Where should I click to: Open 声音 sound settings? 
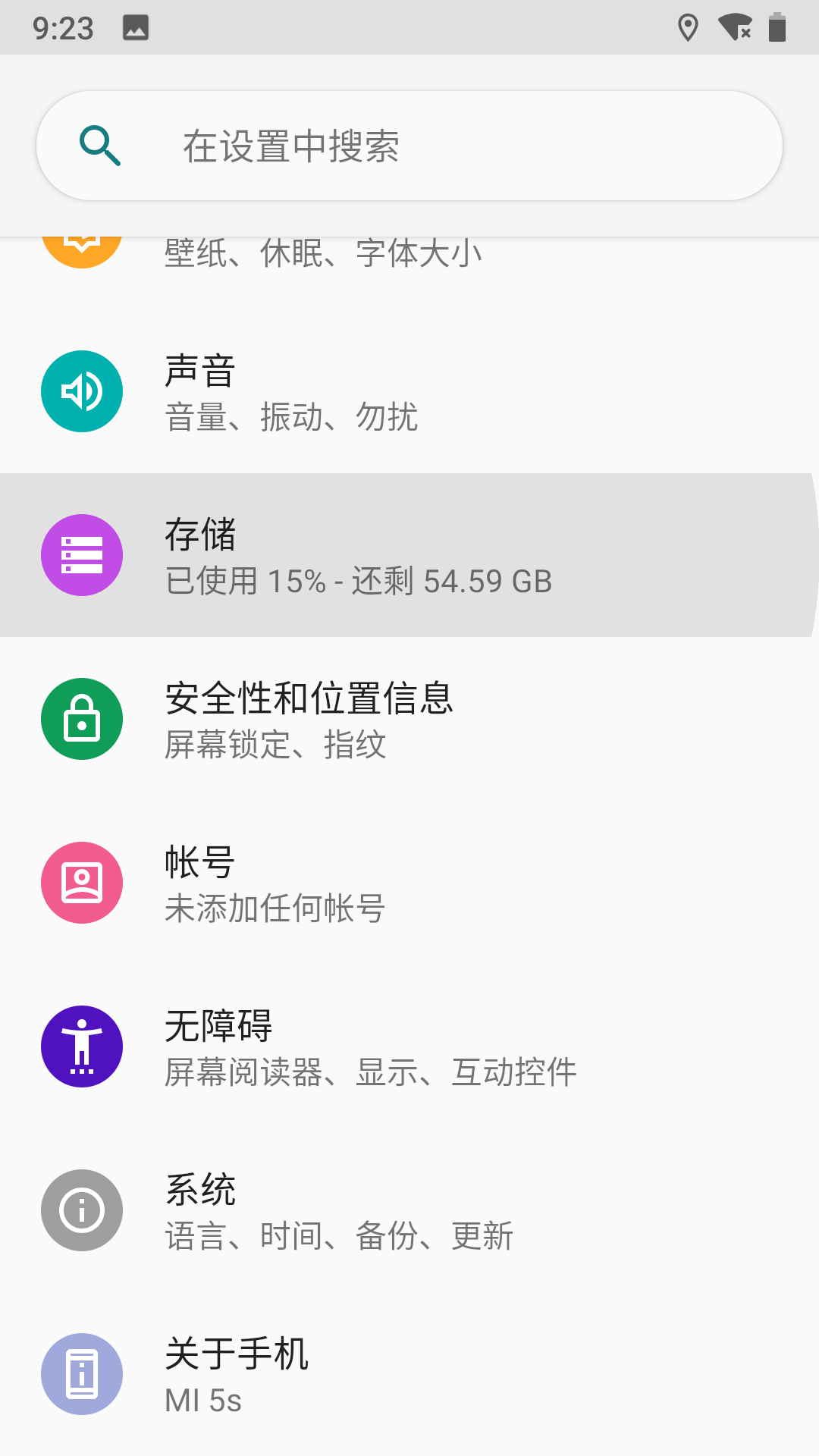[x=409, y=391]
